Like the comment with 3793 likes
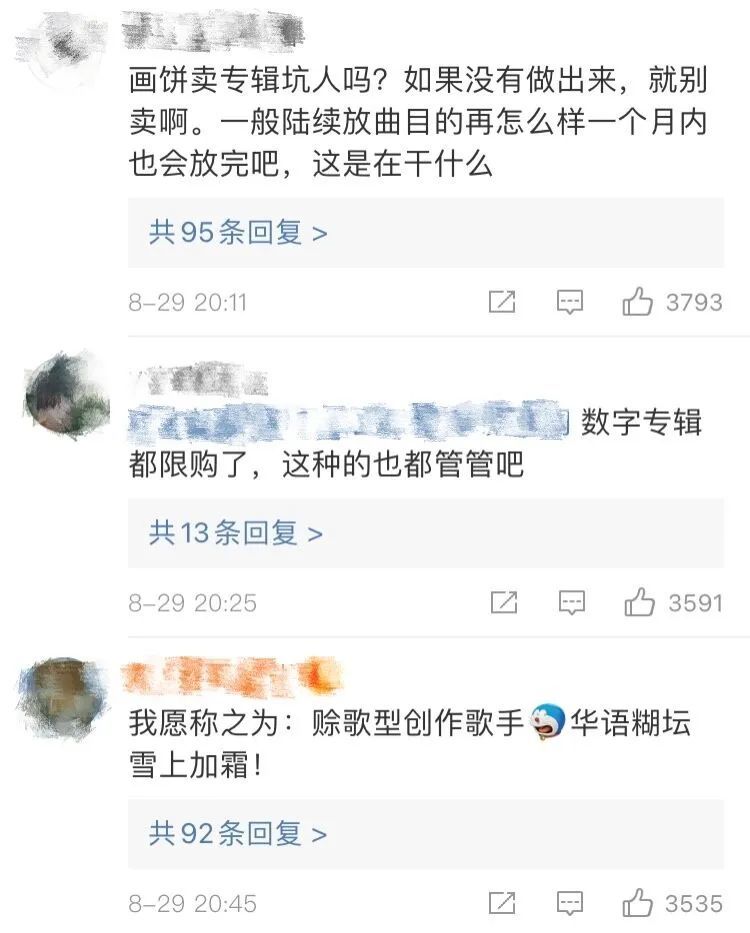750x933 pixels. click(x=638, y=302)
